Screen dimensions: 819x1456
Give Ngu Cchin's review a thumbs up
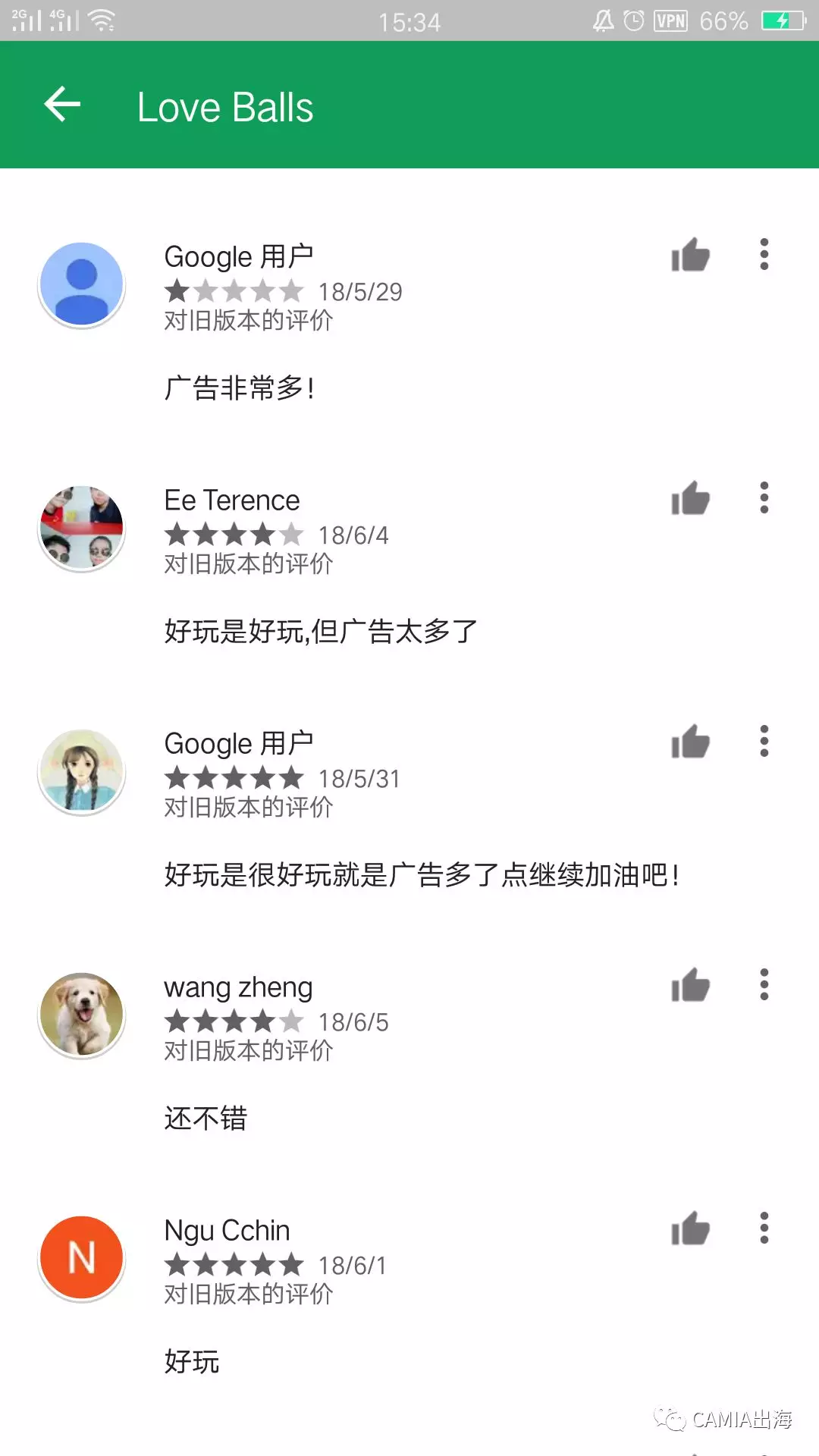point(690,1228)
